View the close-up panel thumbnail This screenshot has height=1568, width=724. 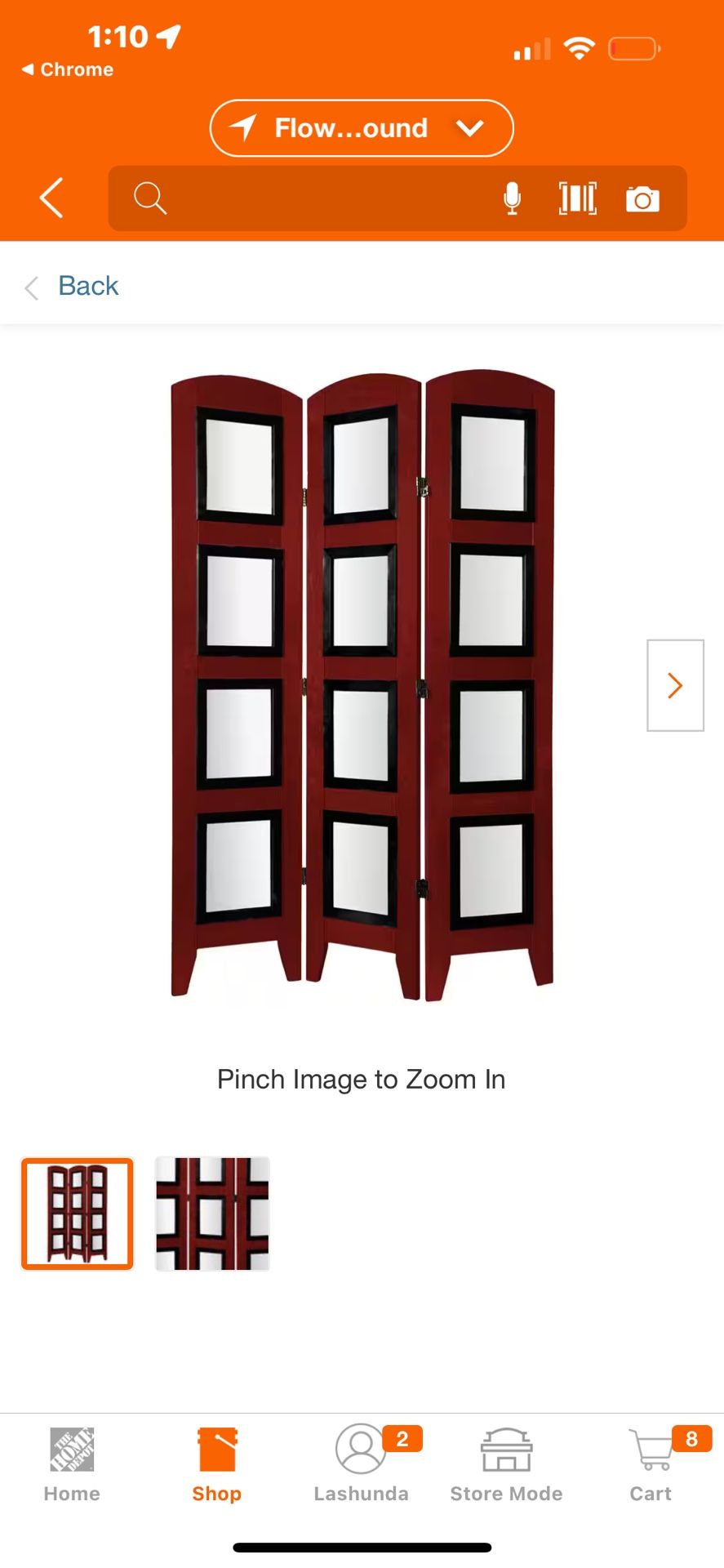tap(212, 1214)
